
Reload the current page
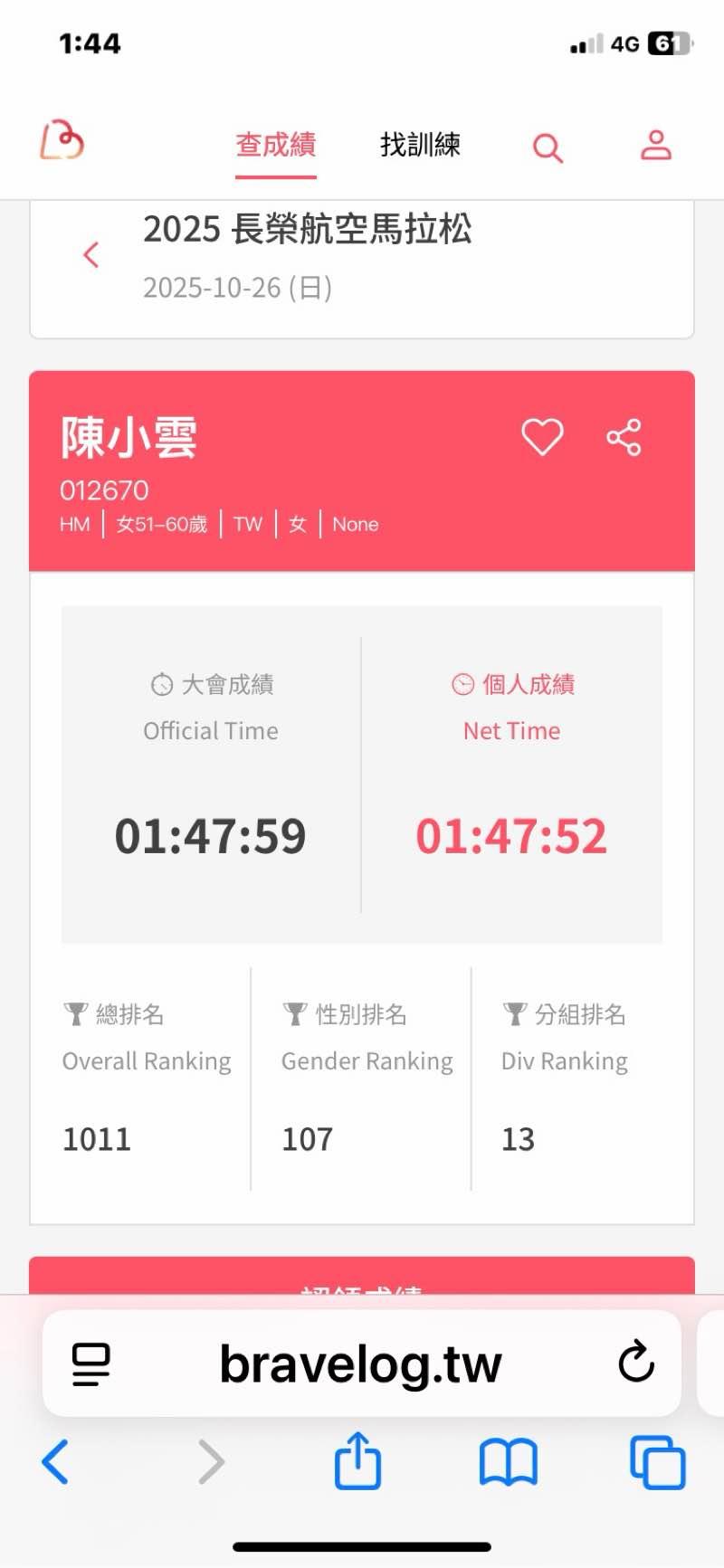pos(635,1362)
